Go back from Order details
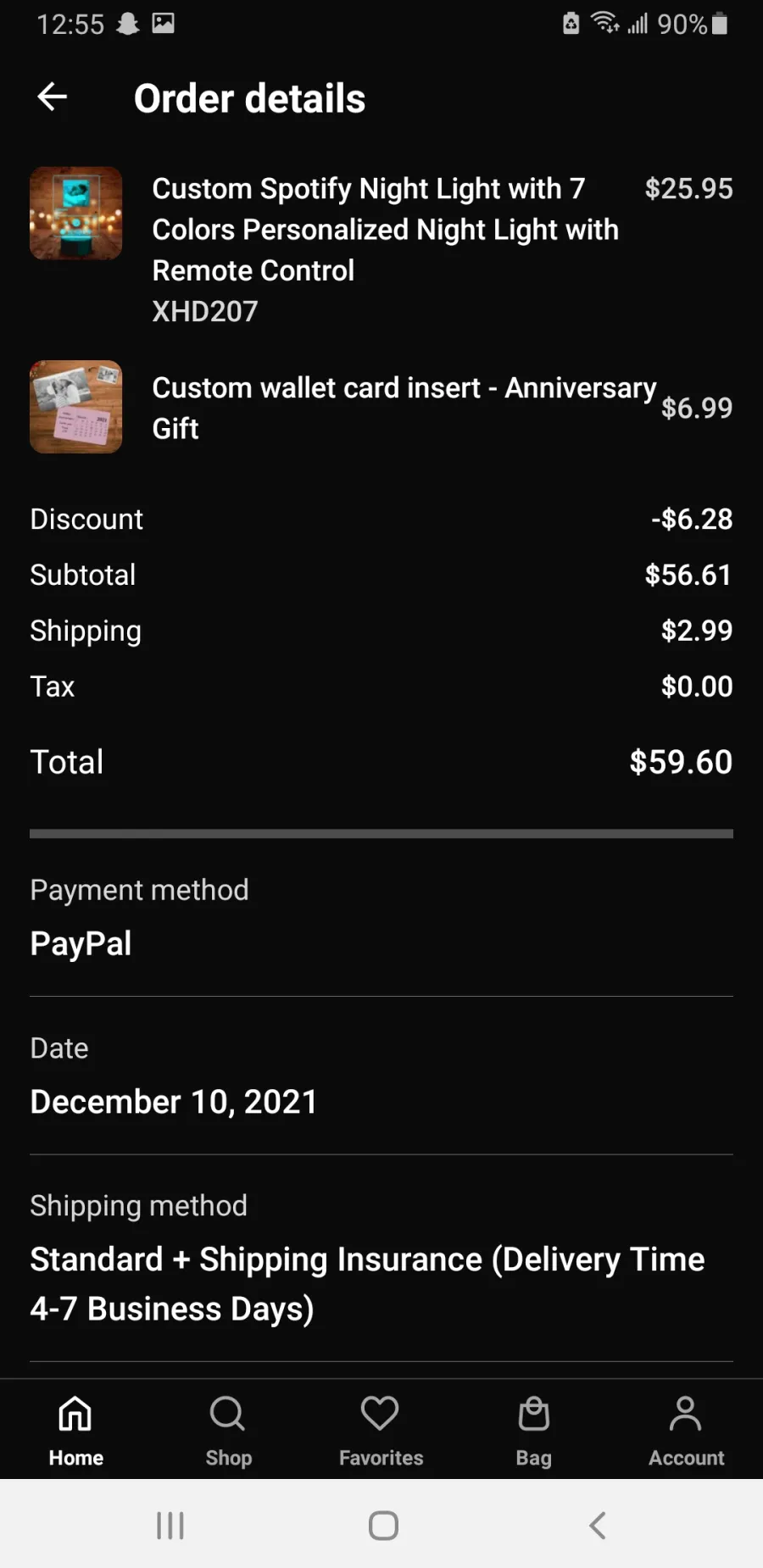The width and height of the screenshot is (763, 1568). click(x=53, y=97)
